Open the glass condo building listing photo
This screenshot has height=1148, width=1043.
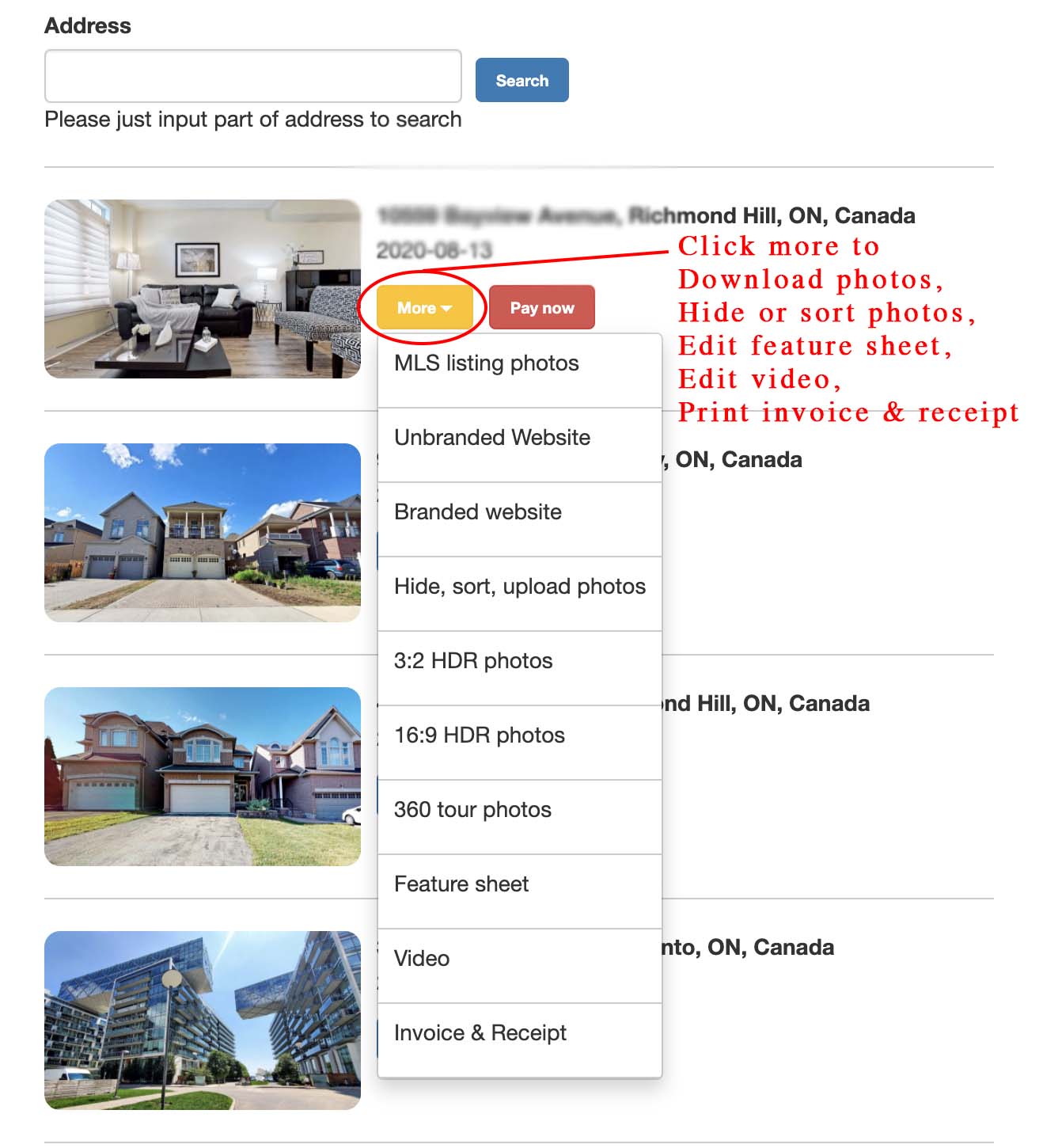point(203,1020)
